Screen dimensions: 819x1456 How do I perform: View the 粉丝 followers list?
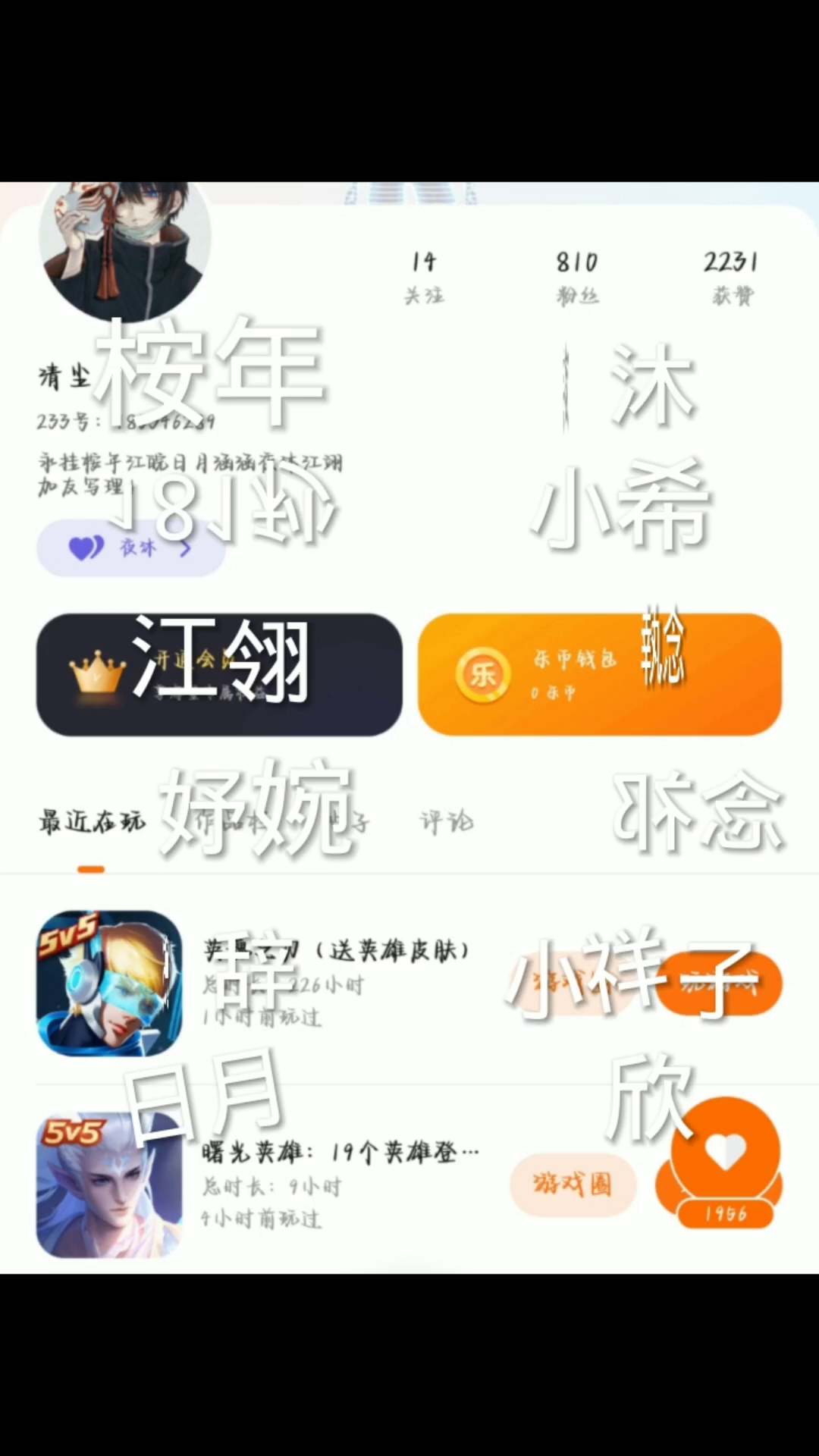click(x=577, y=278)
